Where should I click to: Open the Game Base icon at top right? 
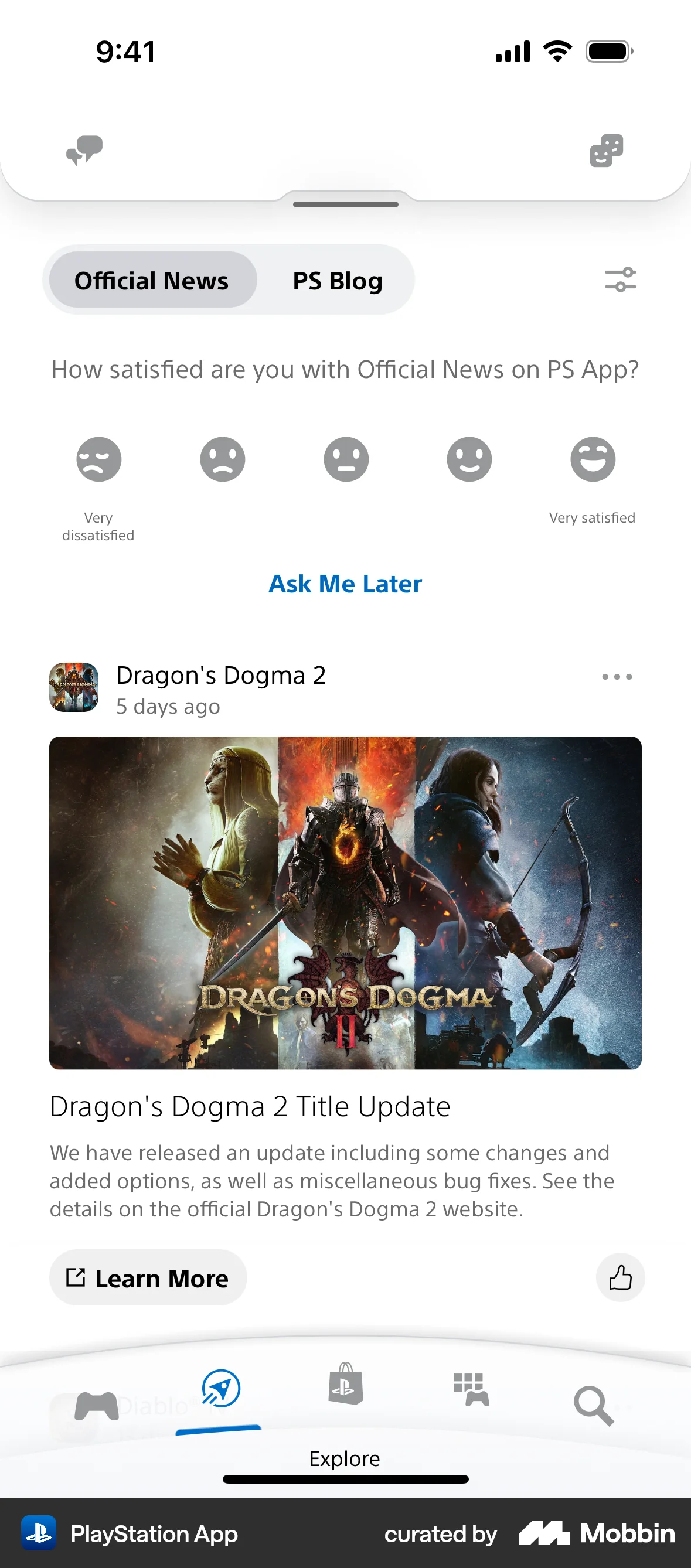[x=607, y=151]
